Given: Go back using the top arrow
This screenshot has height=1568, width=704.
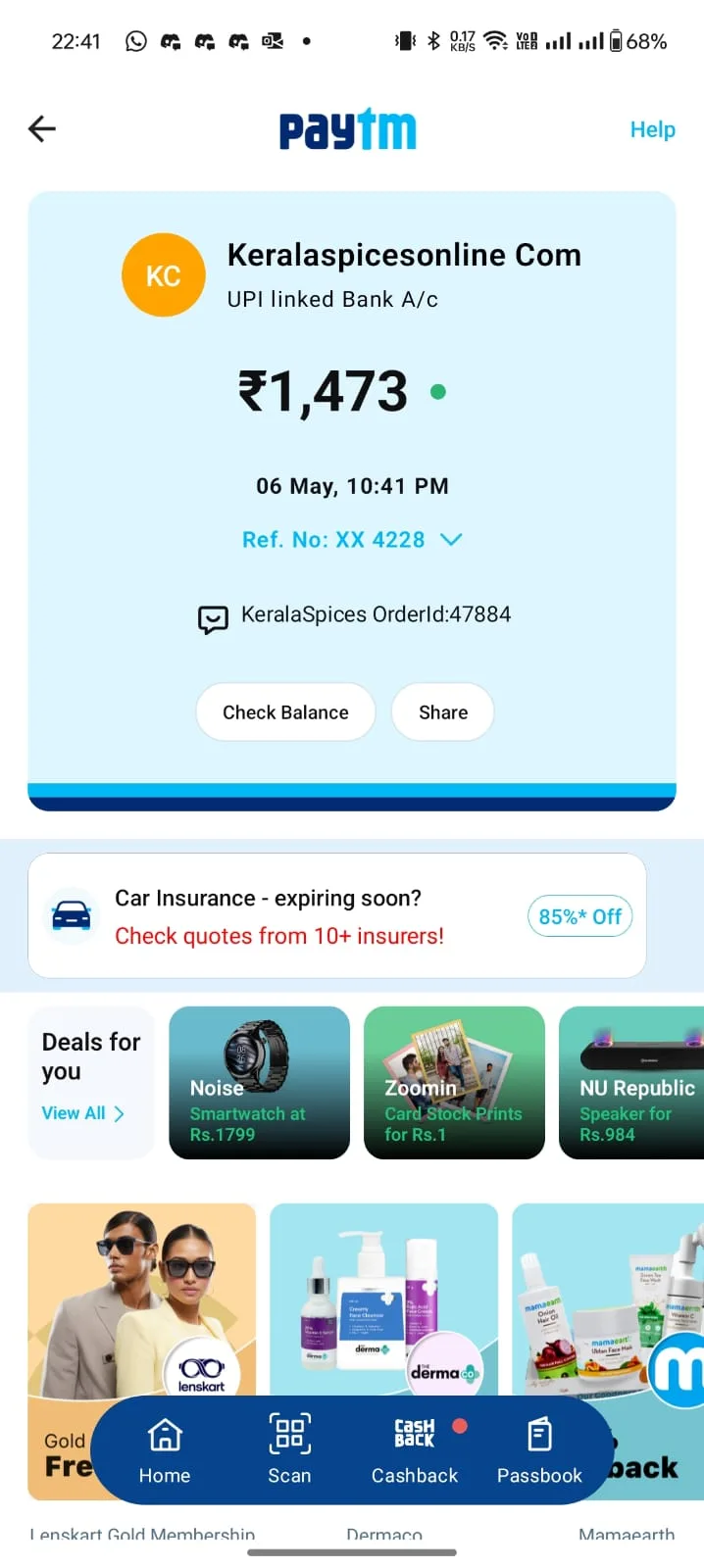Looking at the screenshot, I should tap(42, 128).
